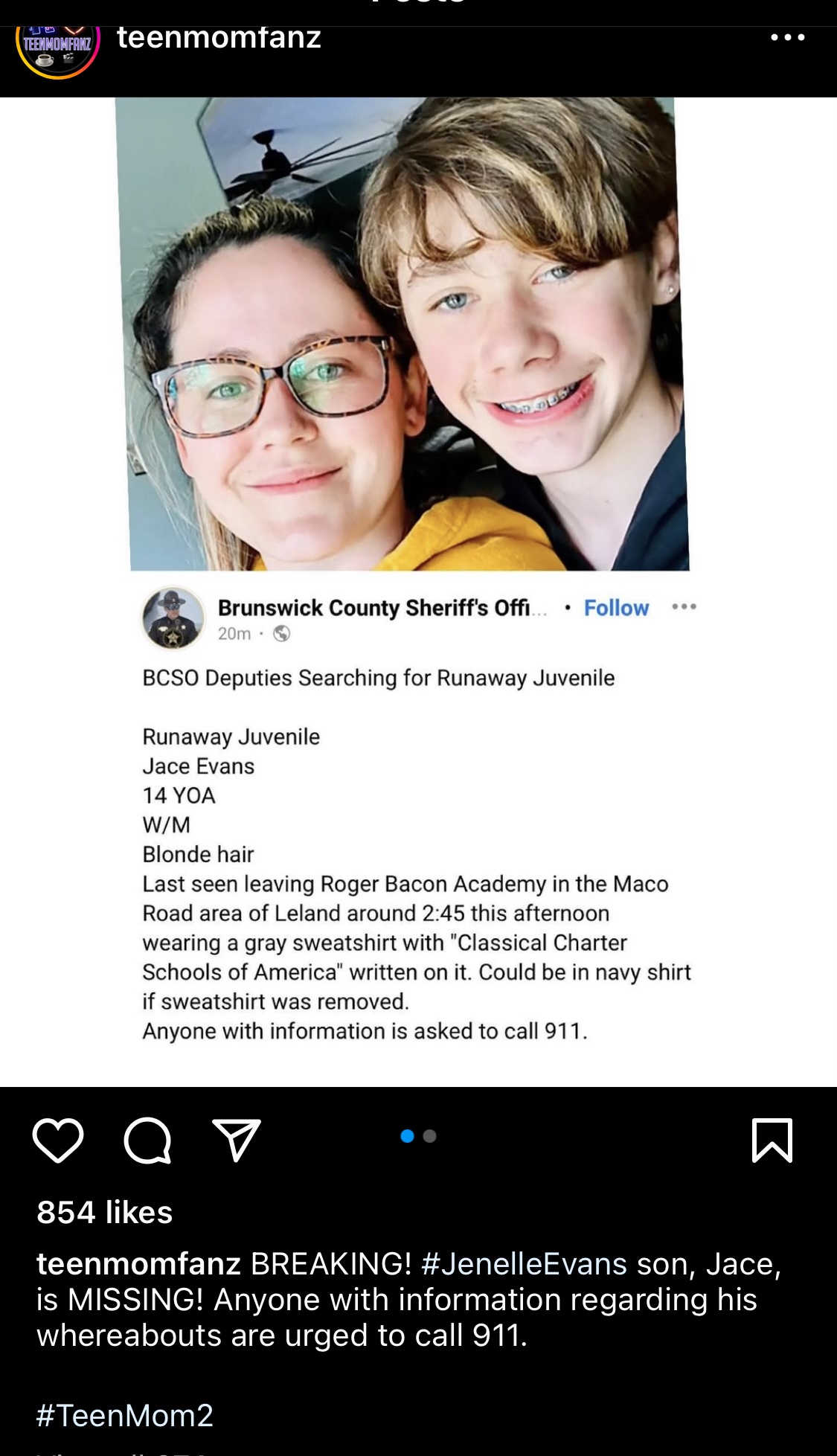Share the post via paper plane icon

click(237, 1140)
